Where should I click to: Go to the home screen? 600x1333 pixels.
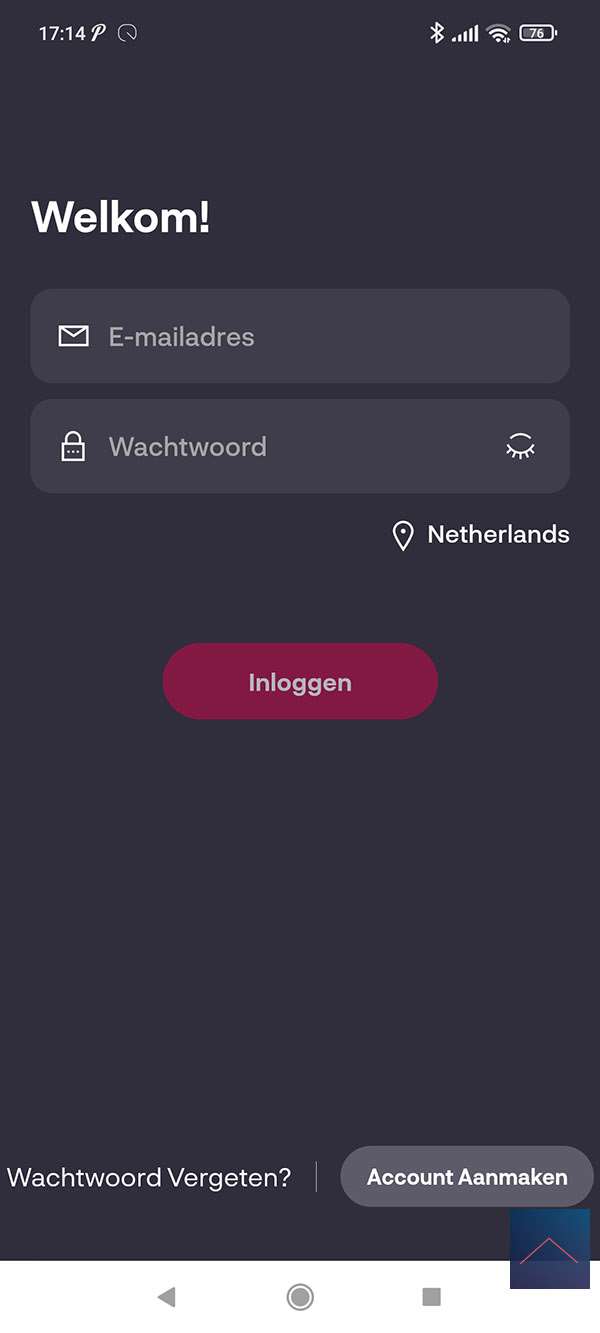300,1297
